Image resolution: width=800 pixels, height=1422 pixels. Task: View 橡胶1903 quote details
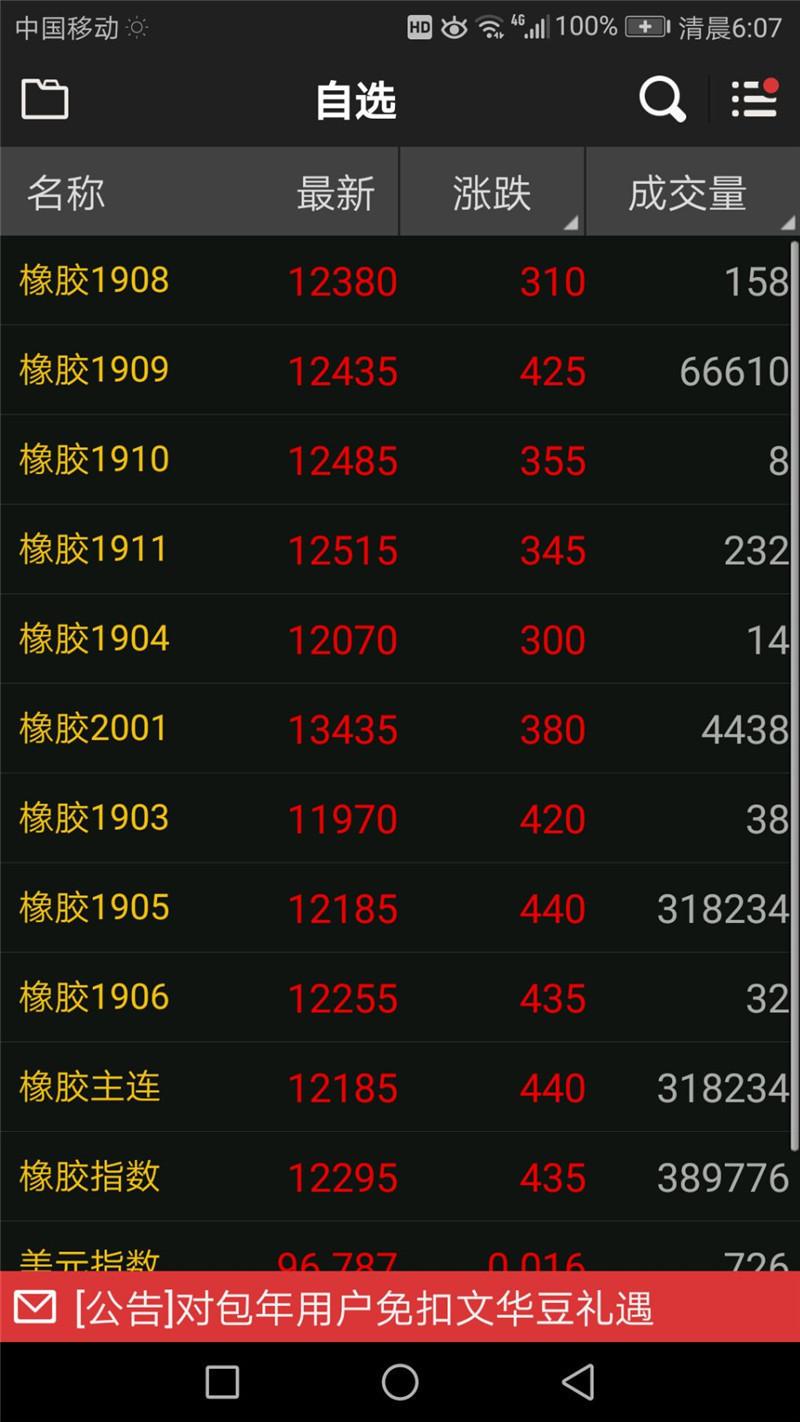(x=398, y=819)
